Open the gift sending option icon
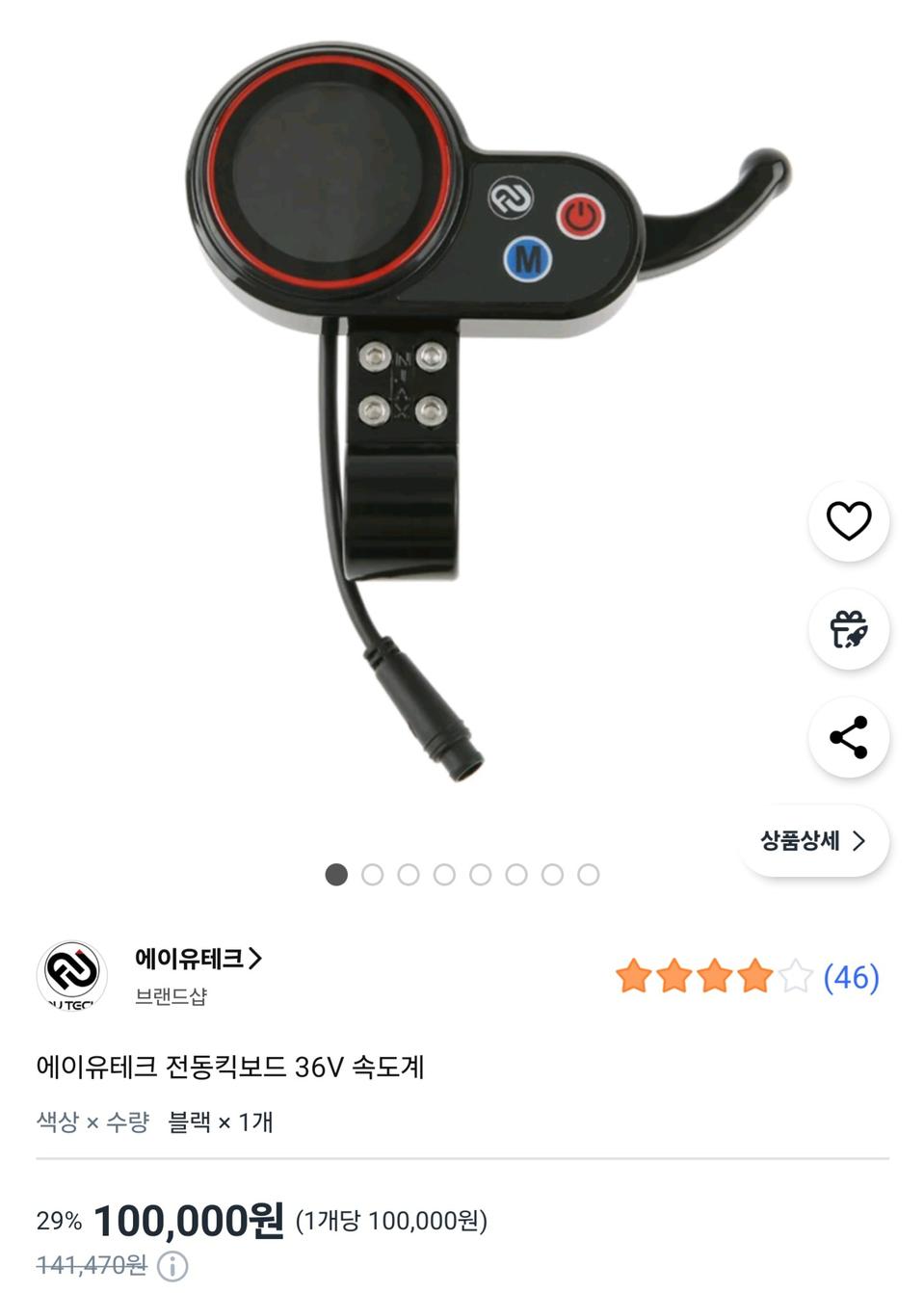 click(848, 631)
